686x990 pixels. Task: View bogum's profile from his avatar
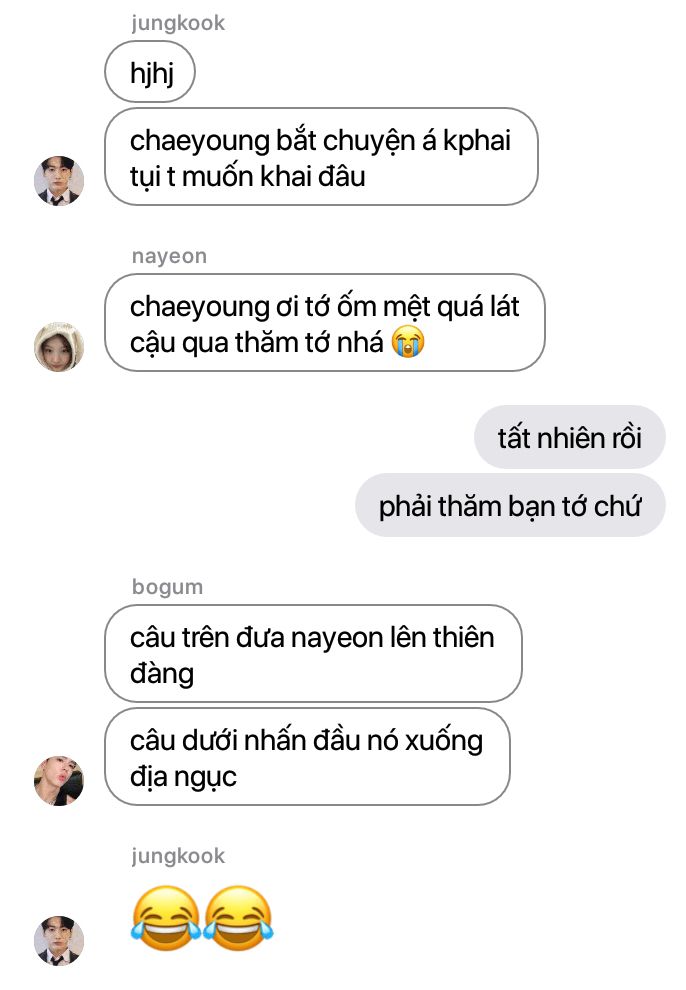(x=59, y=780)
